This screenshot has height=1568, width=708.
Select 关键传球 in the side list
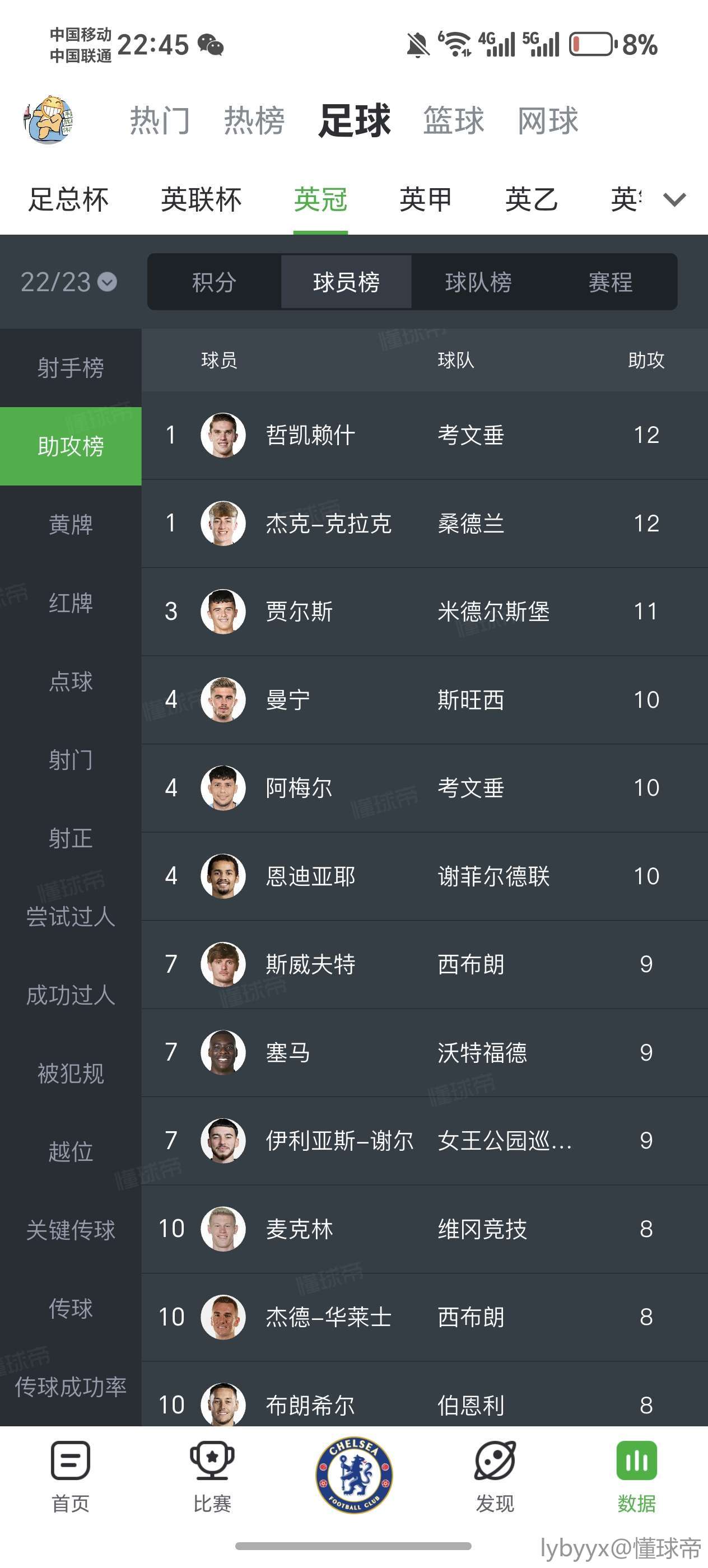(x=71, y=1230)
